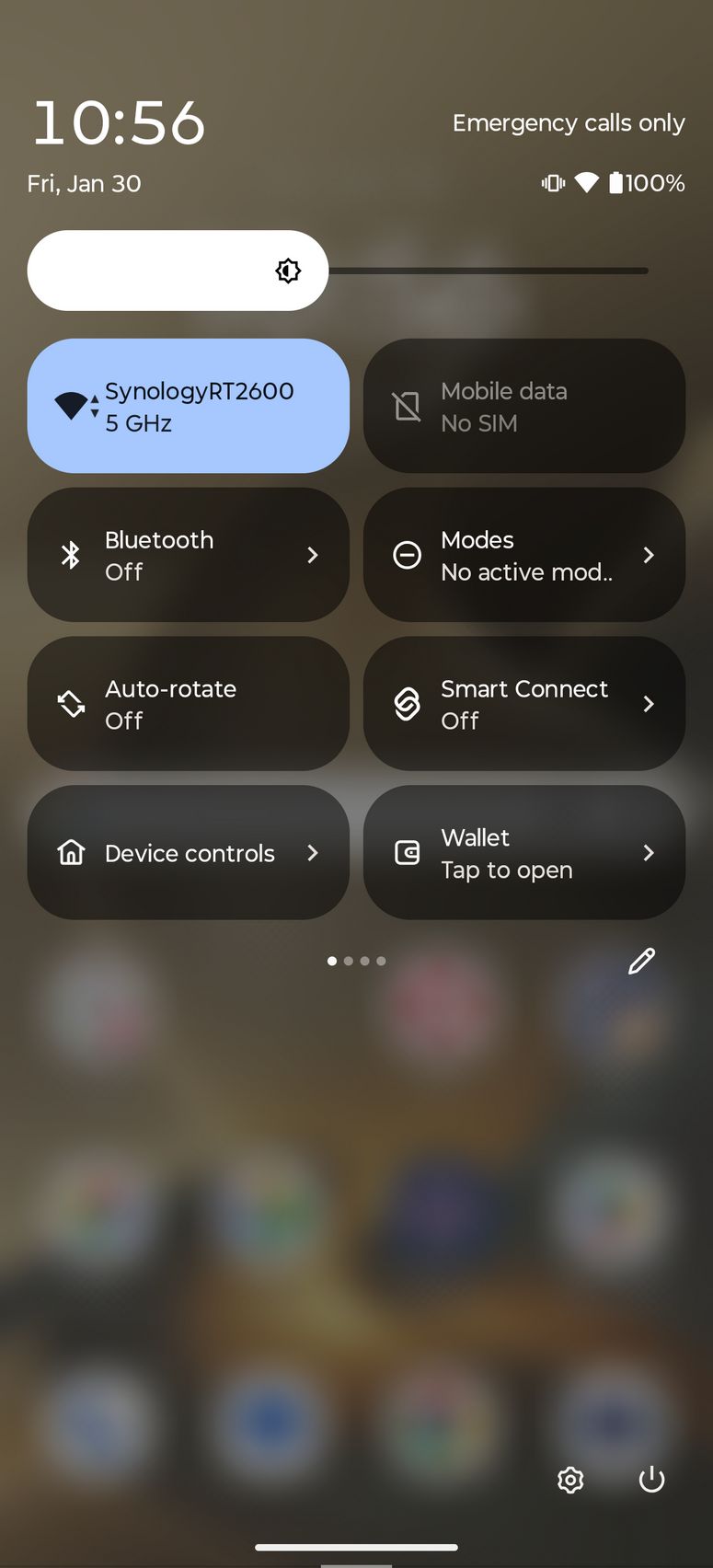Toggle the SynologyRT2600 Wi-Fi tile
Viewport: 713px width, 1568px height.
(188, 406)
